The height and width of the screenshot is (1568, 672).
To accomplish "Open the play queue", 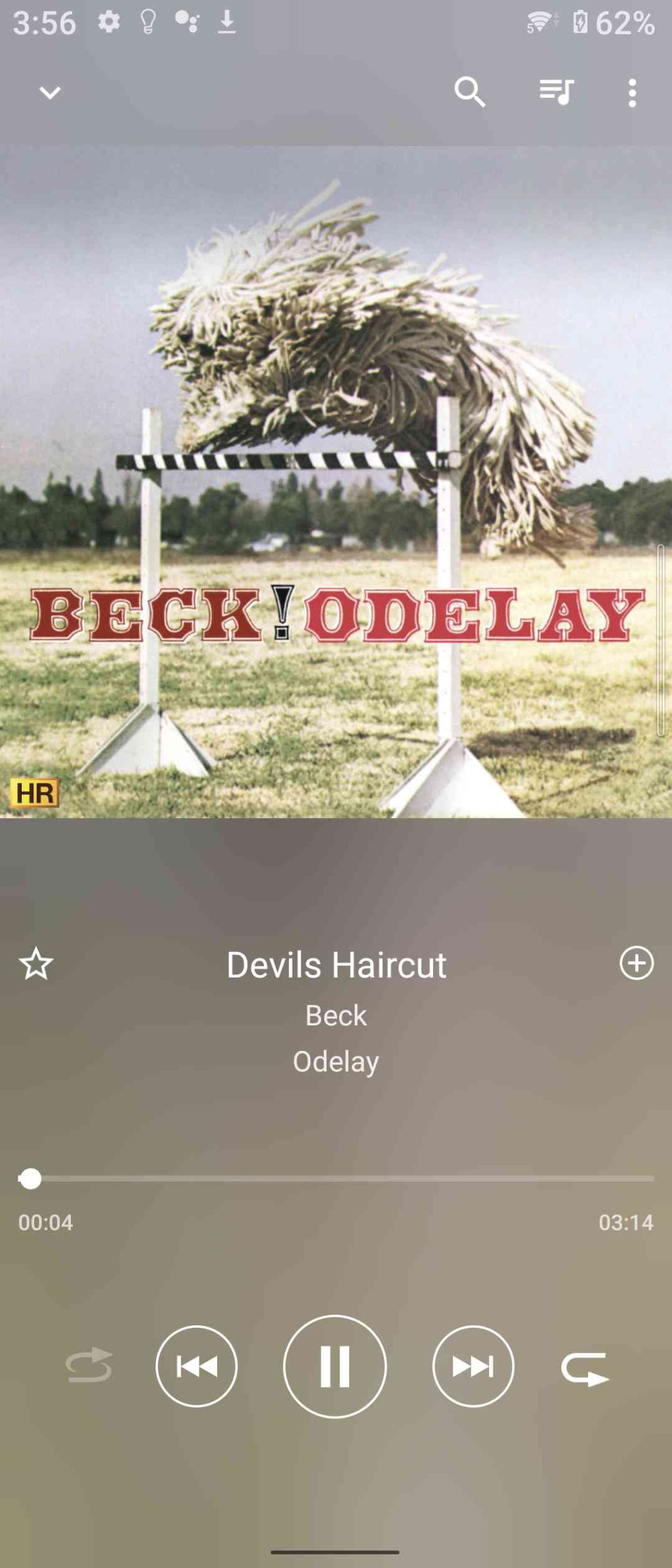I will [556, 92].
